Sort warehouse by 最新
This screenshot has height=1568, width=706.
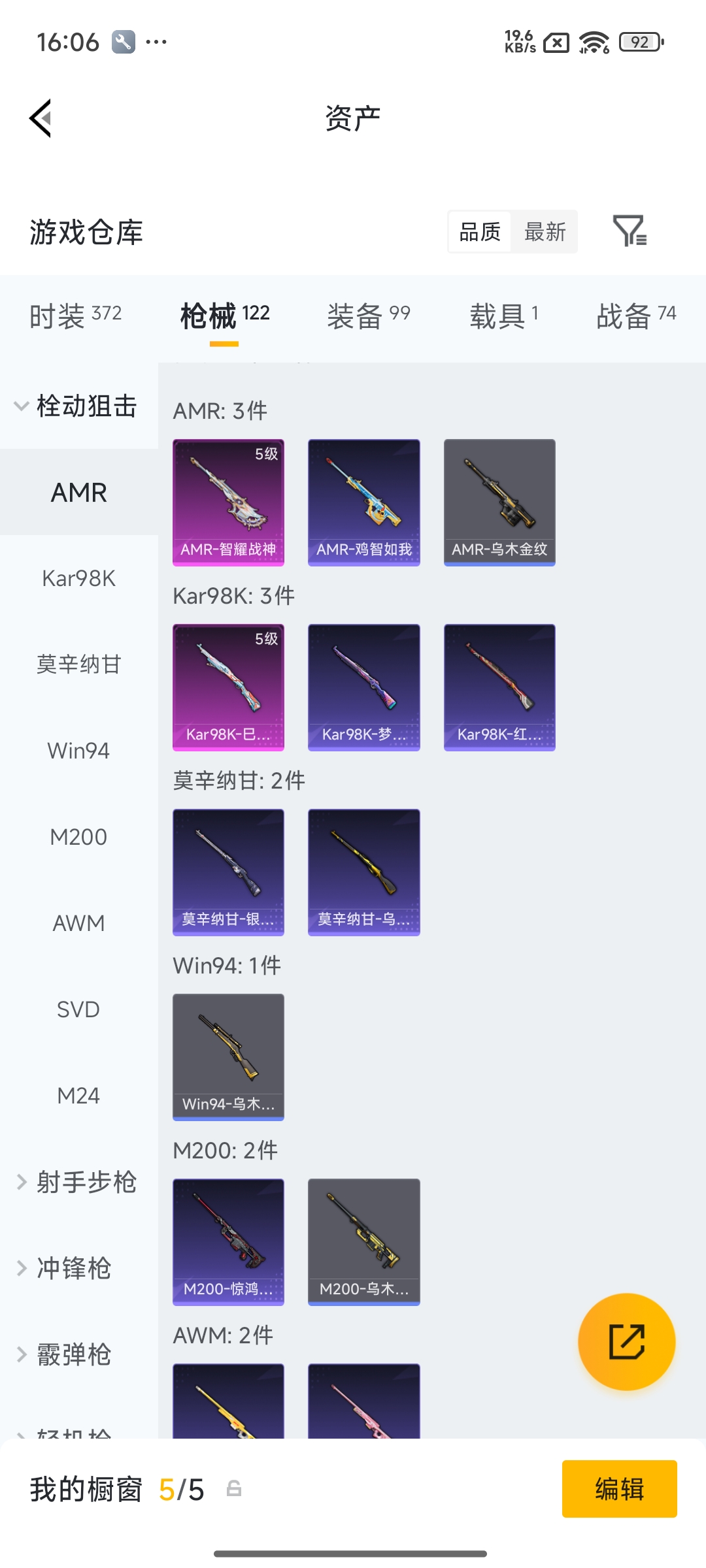pyautogui.click(x=545, y=231)
